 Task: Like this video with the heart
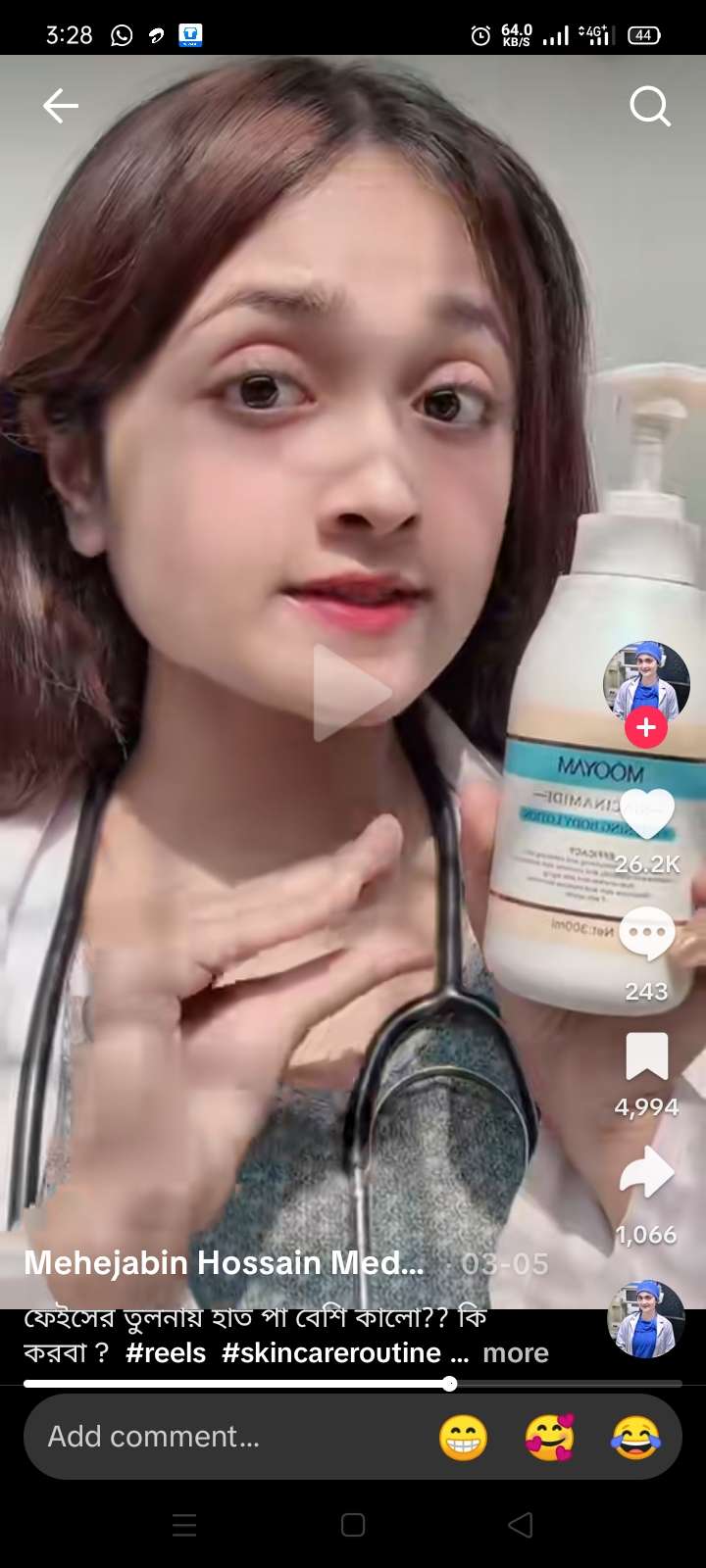(646, 815)
